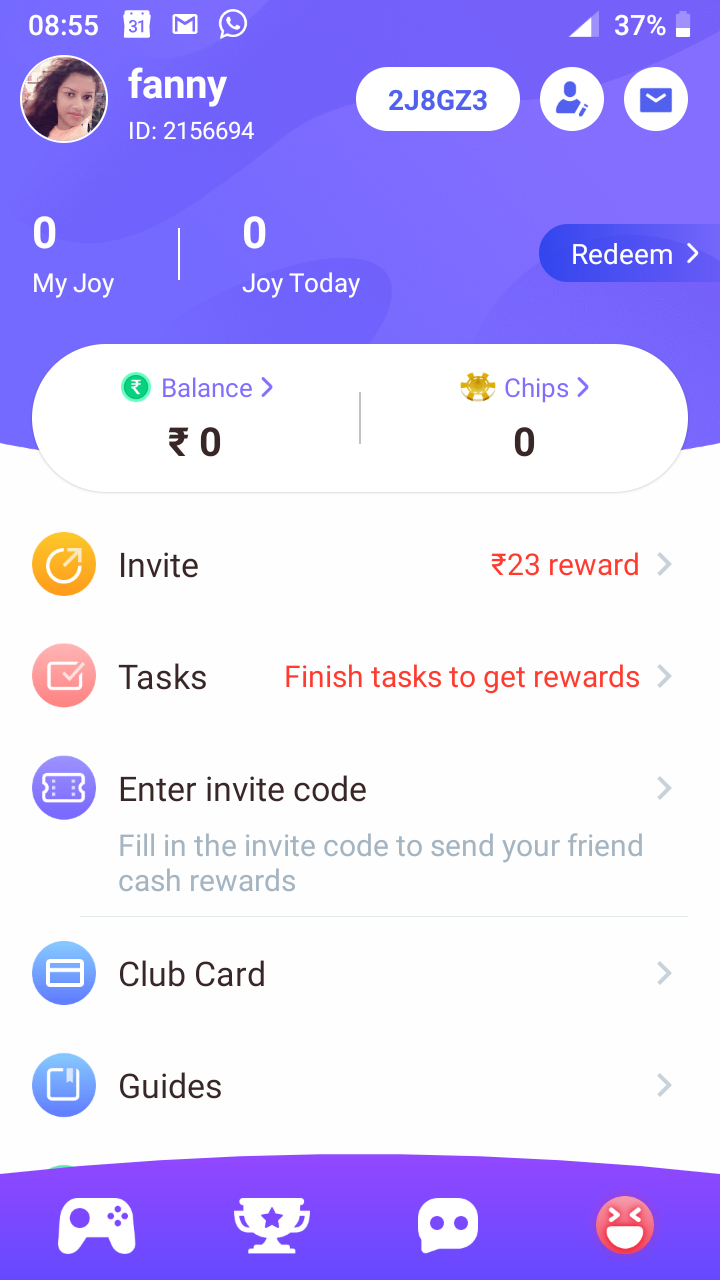
Task: Switch to the chat bubble tab
Action: (x=447, y=1225)
